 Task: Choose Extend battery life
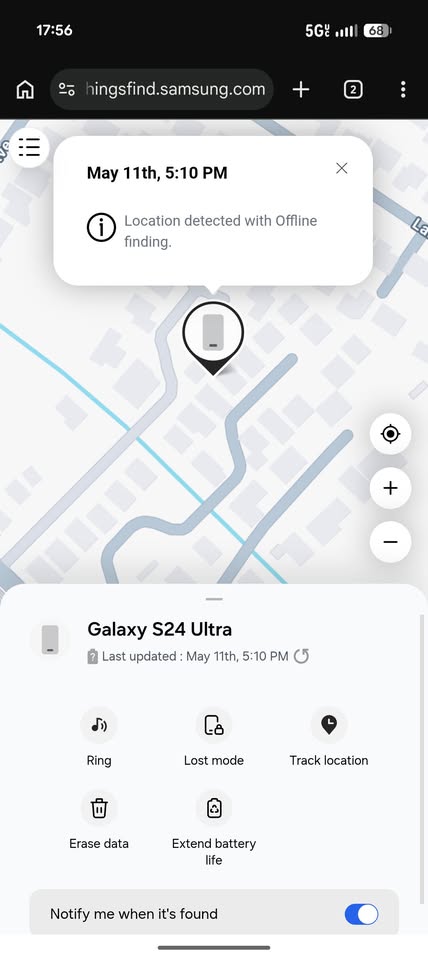pos(214,829)
